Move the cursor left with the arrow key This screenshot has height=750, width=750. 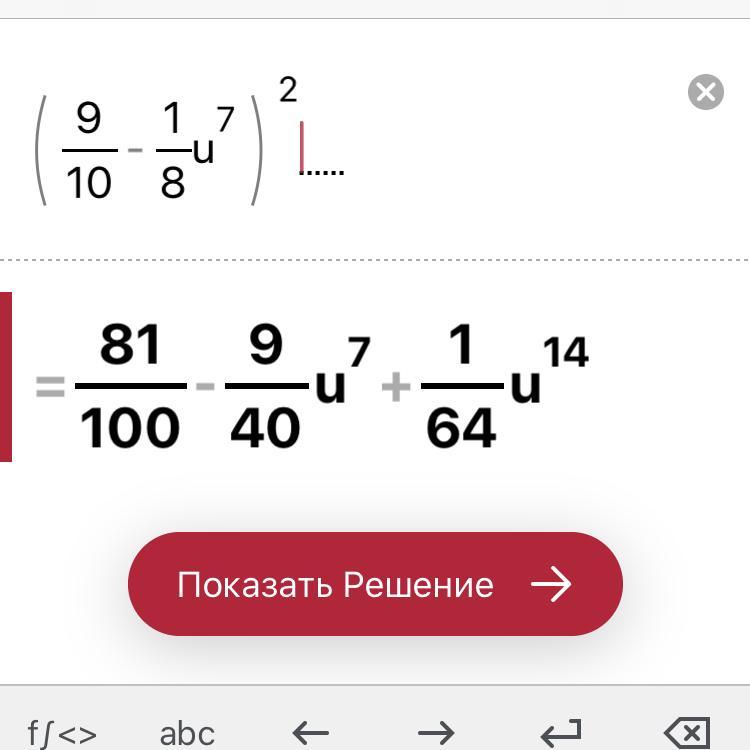pos(310,733)
